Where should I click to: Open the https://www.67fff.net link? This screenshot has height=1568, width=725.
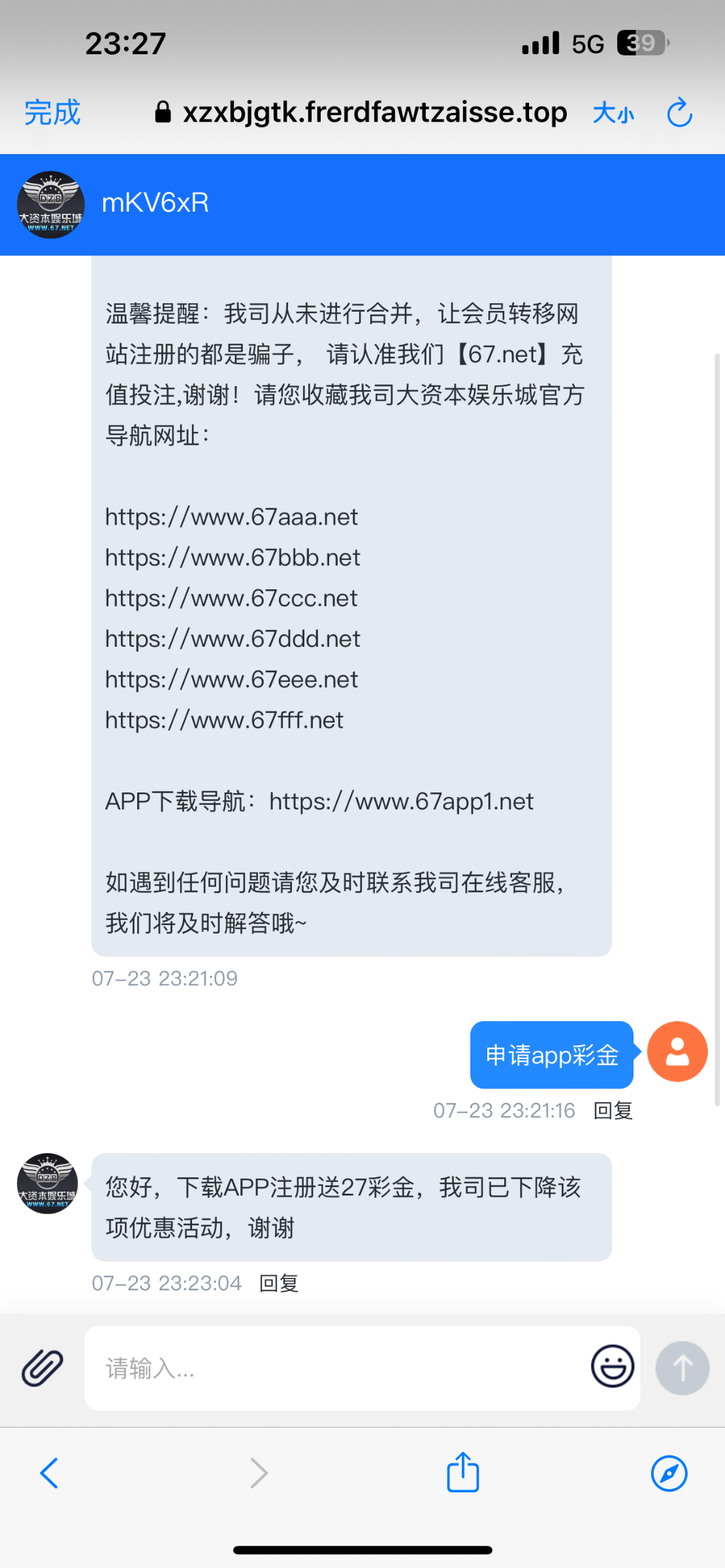pos(224,721)
